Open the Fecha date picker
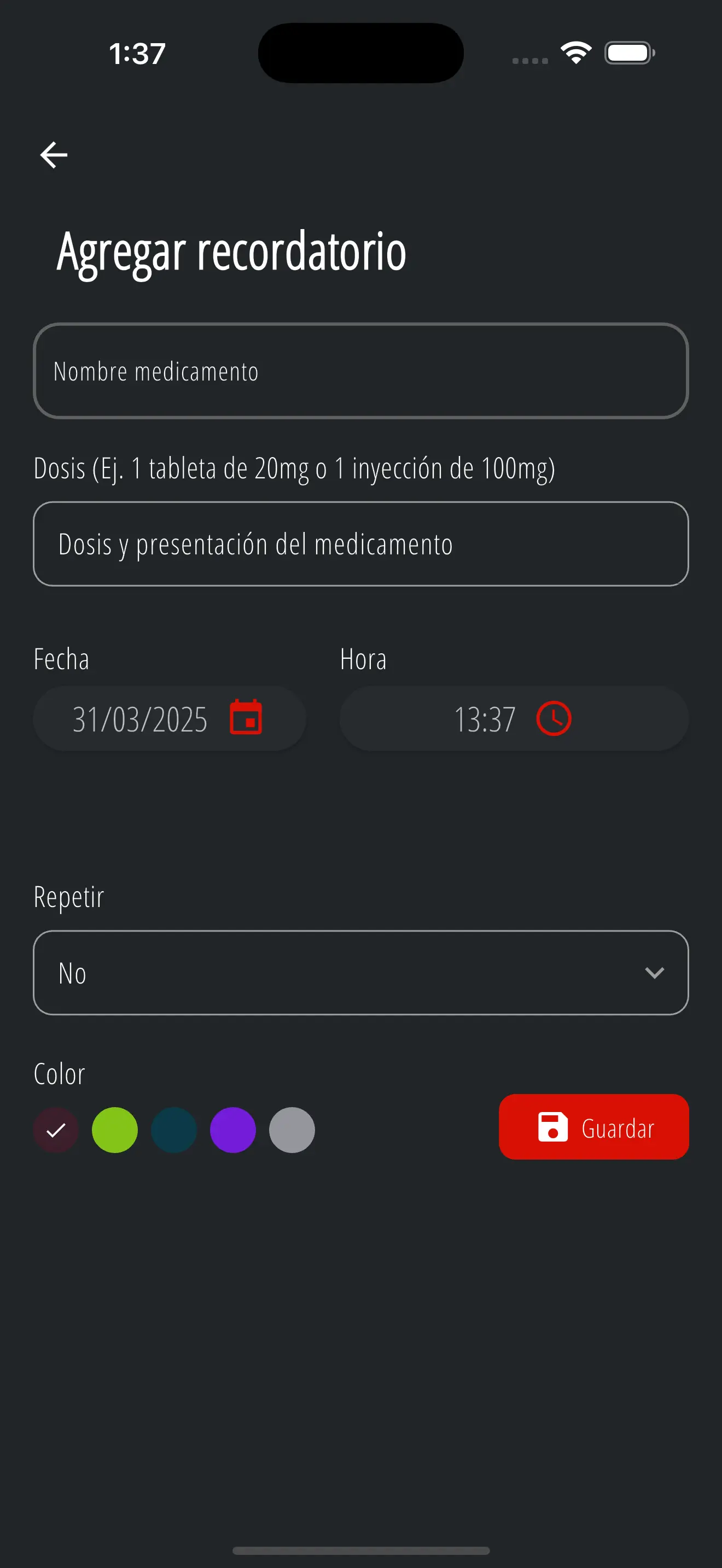 tap(169, 719)
